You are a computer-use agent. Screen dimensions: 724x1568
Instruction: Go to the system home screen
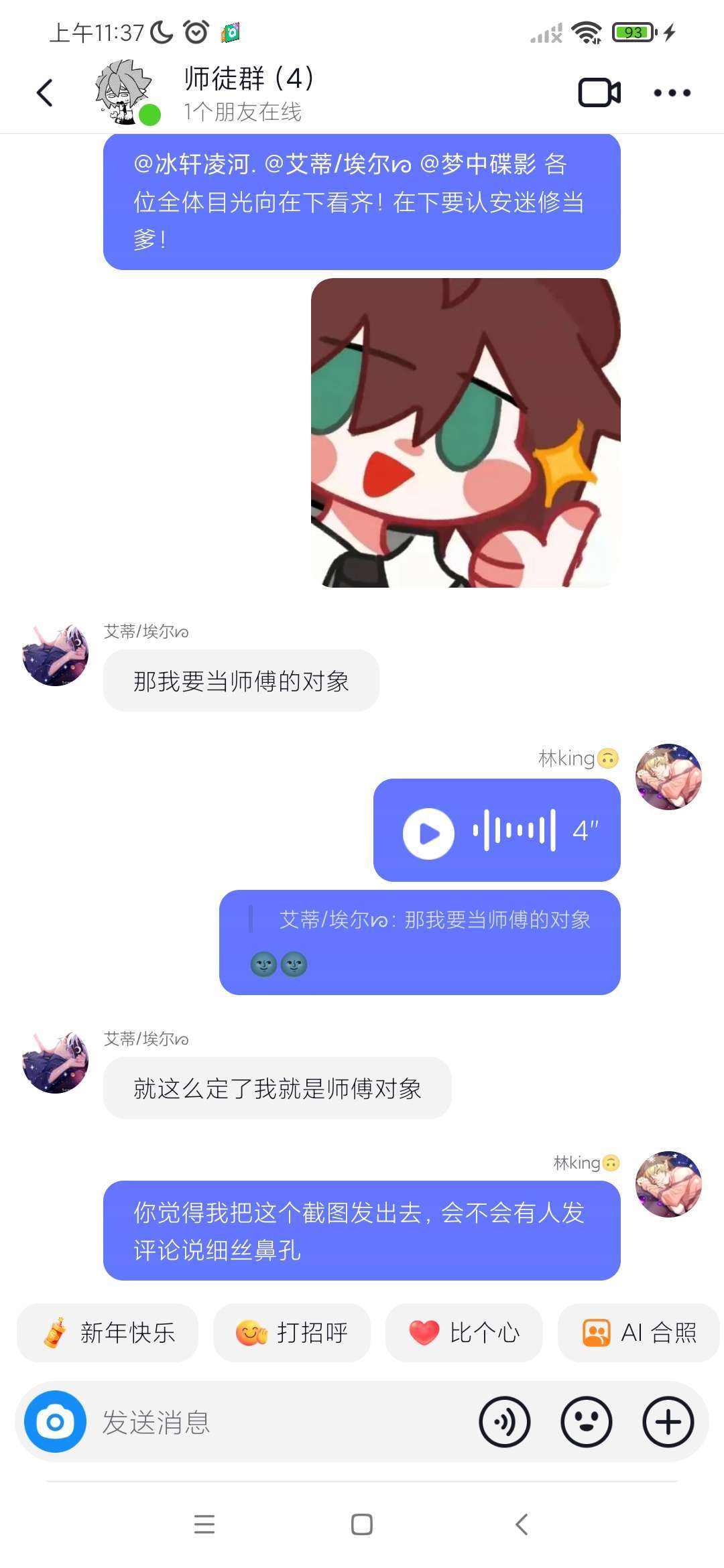tap(362, 1524)
